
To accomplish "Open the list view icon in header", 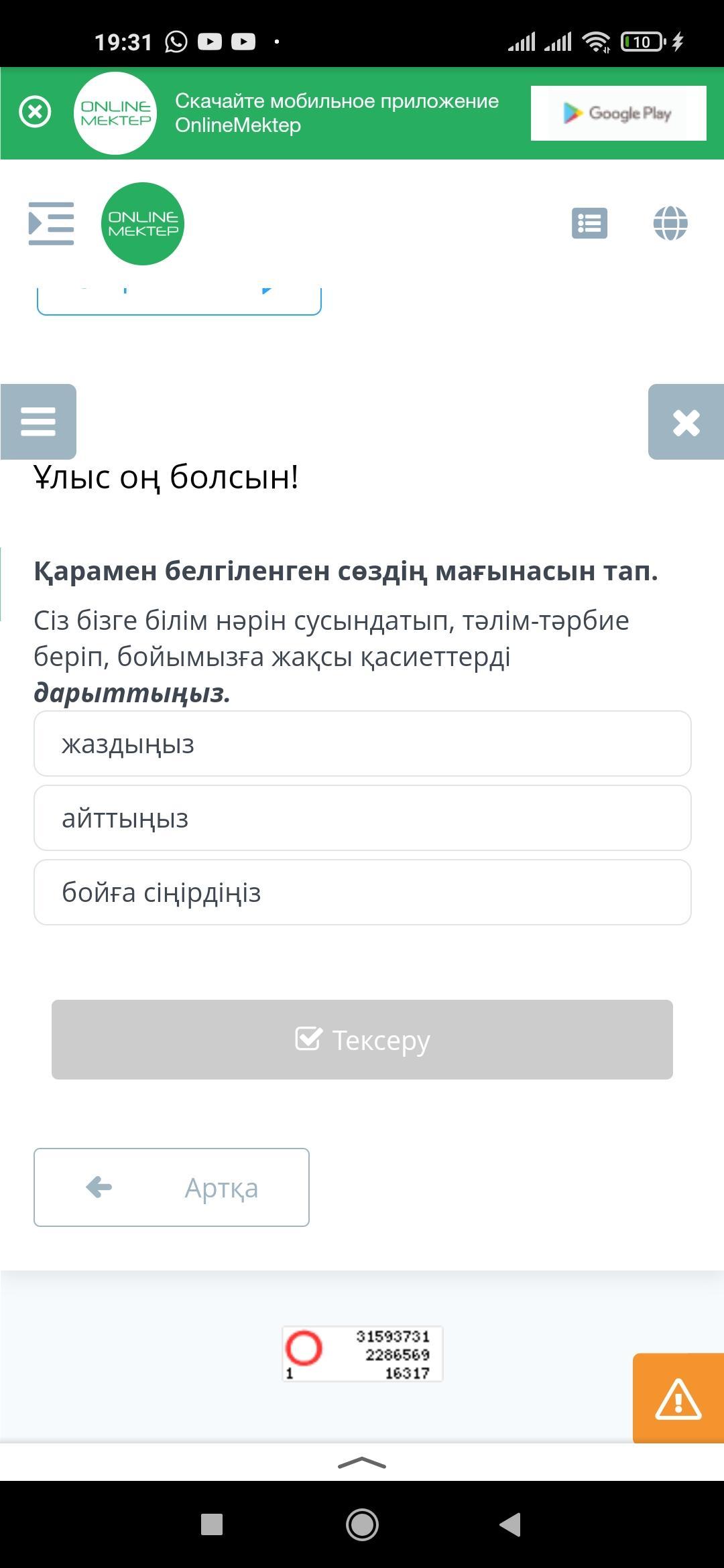I will coord(589,223).
